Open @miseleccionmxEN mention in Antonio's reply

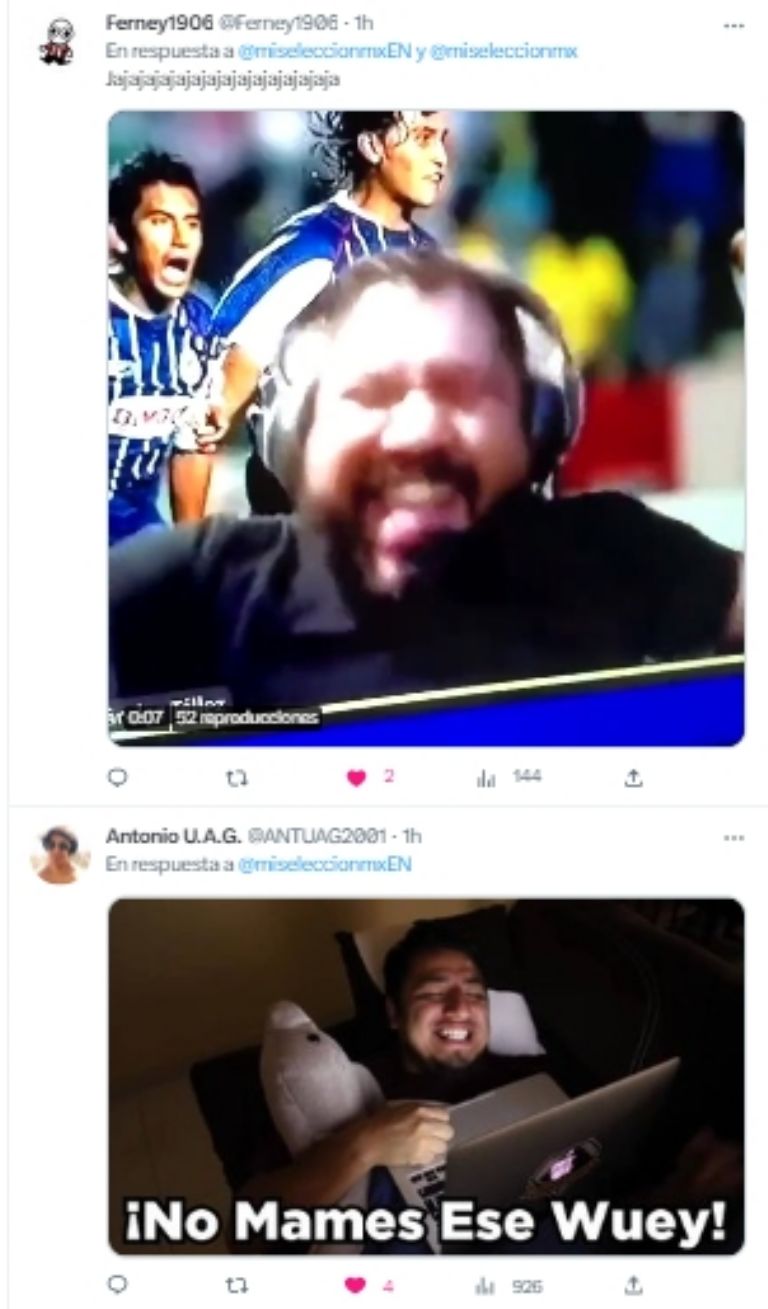coord(324,864)
